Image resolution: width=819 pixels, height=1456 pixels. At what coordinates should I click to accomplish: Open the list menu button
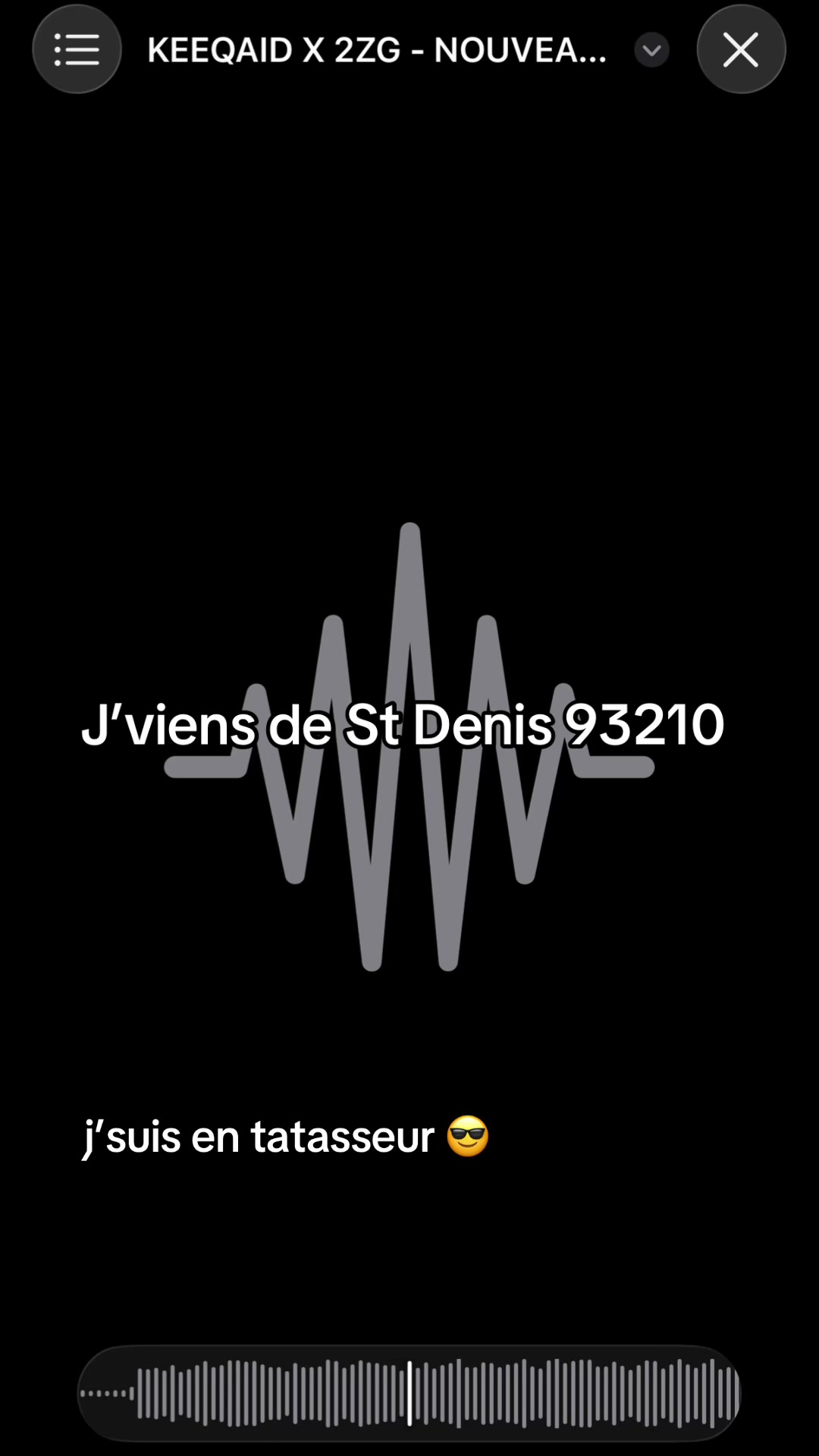[x=77, y=50]
